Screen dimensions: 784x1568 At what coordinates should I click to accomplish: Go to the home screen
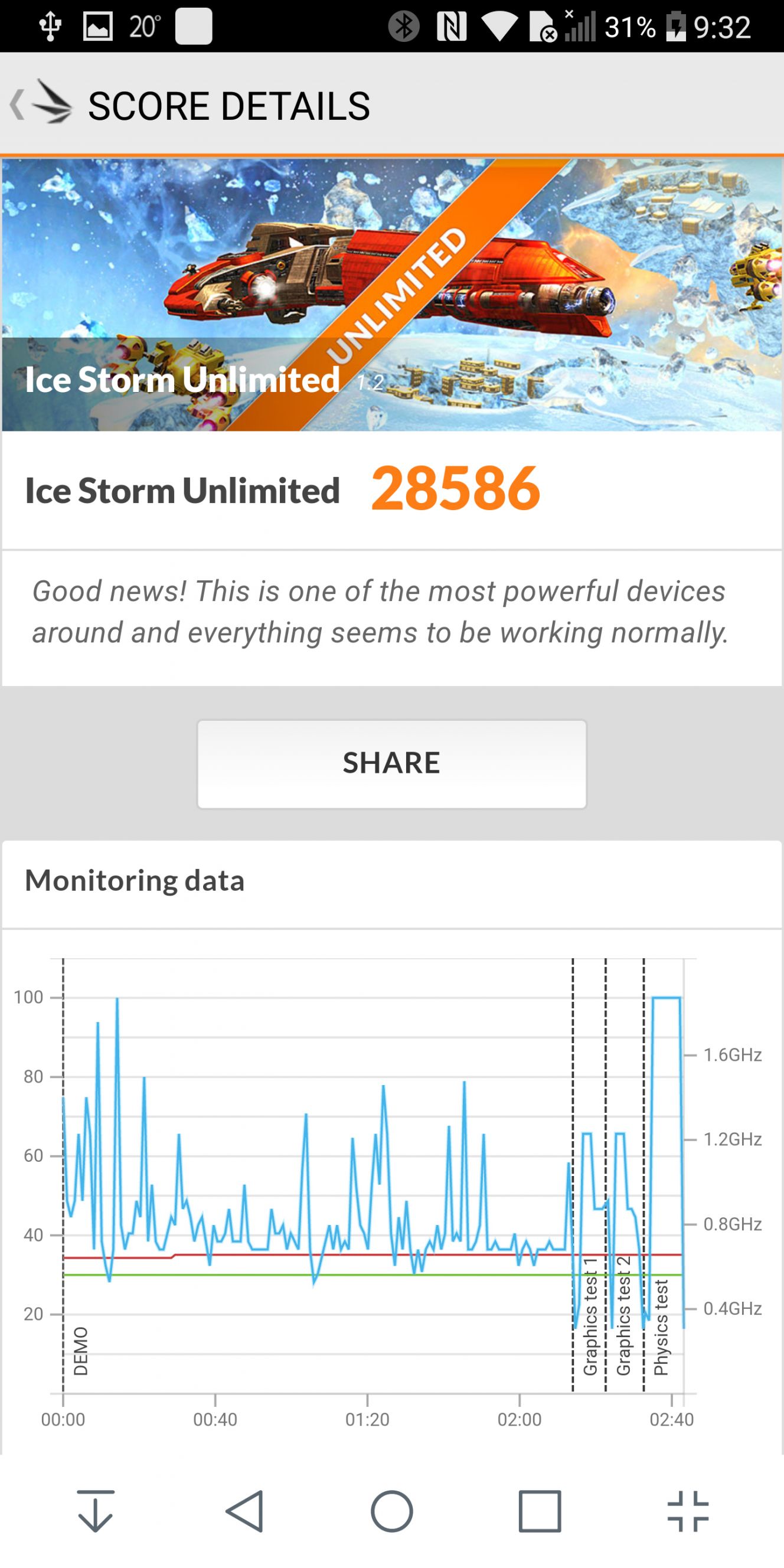coord(392,1511)
